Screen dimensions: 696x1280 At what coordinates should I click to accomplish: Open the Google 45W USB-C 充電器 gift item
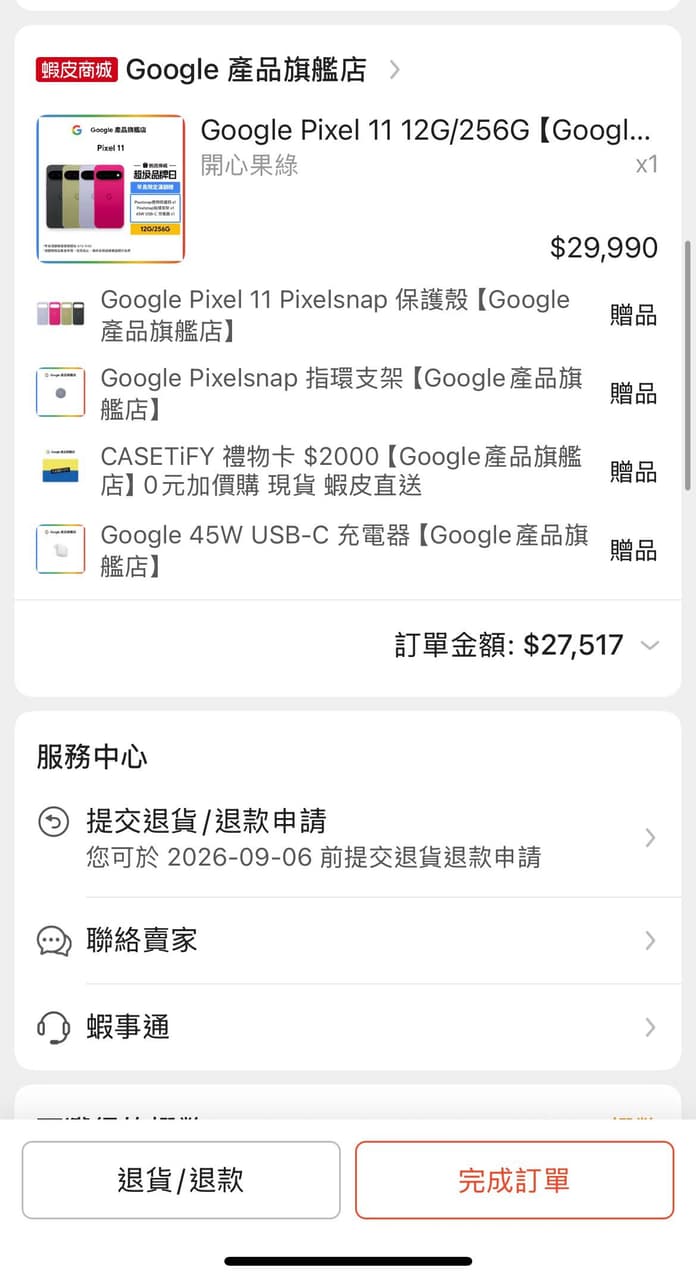point(348,549)
